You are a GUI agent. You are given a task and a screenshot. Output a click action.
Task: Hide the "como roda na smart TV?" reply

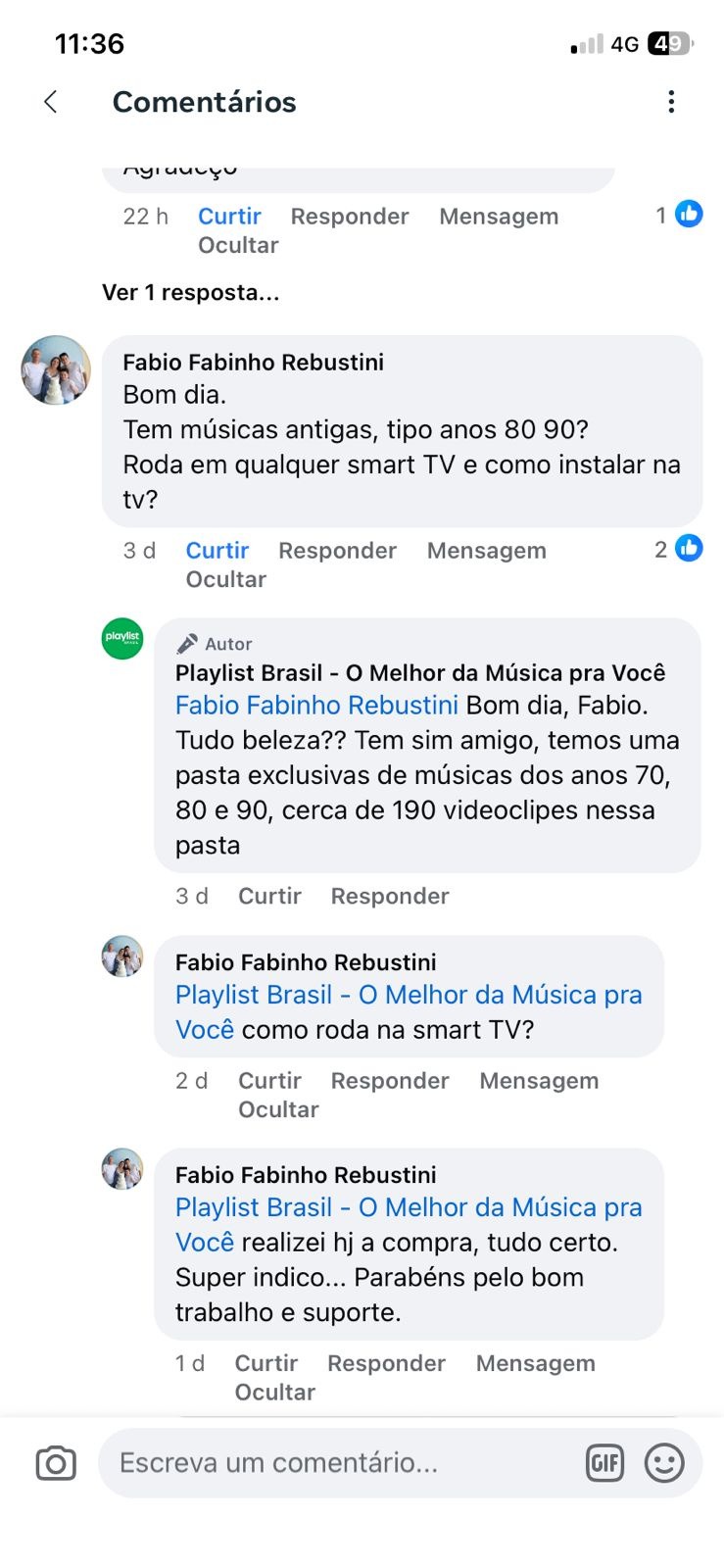278,1109
